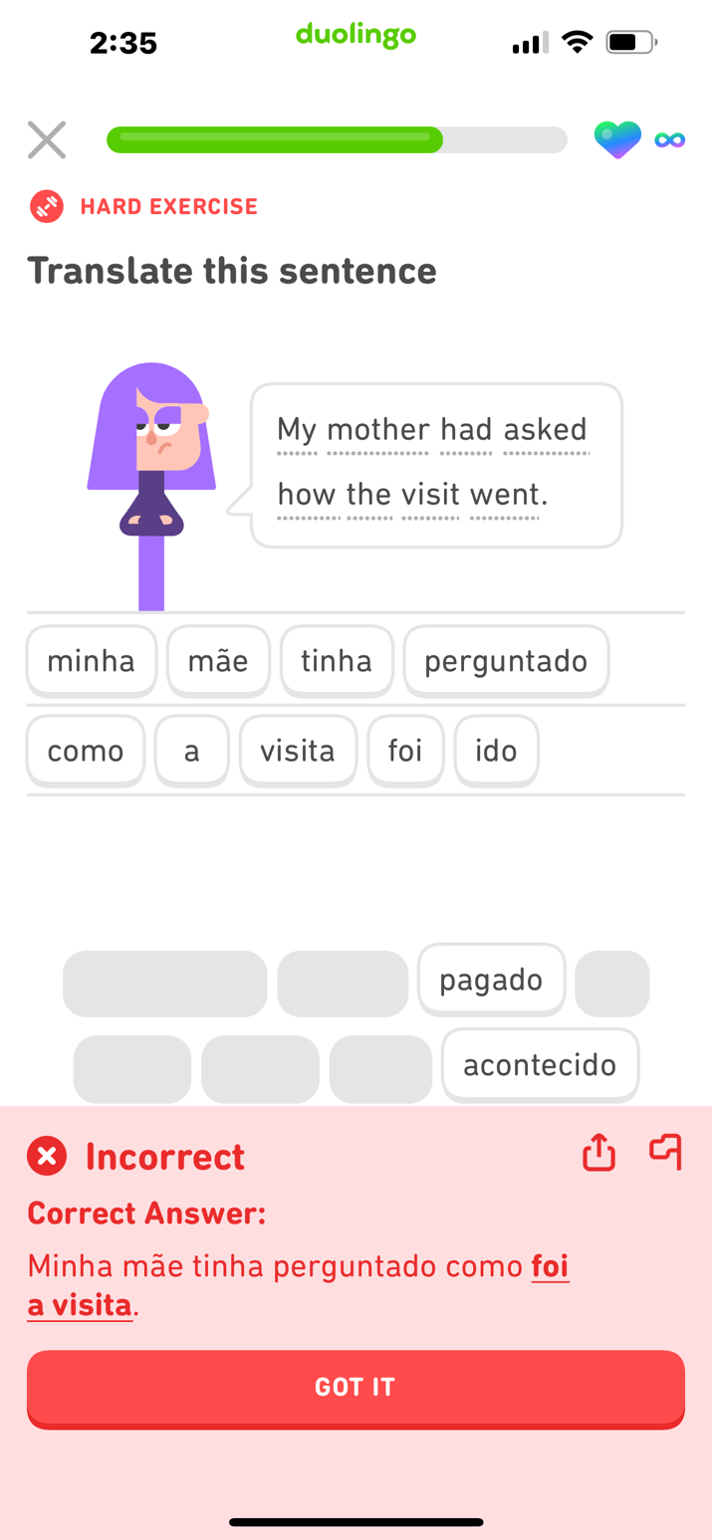The height and width of the screenshot is (1540, 715).
Task: Remove 'mãe' from the answer
Action: (218, 661)
